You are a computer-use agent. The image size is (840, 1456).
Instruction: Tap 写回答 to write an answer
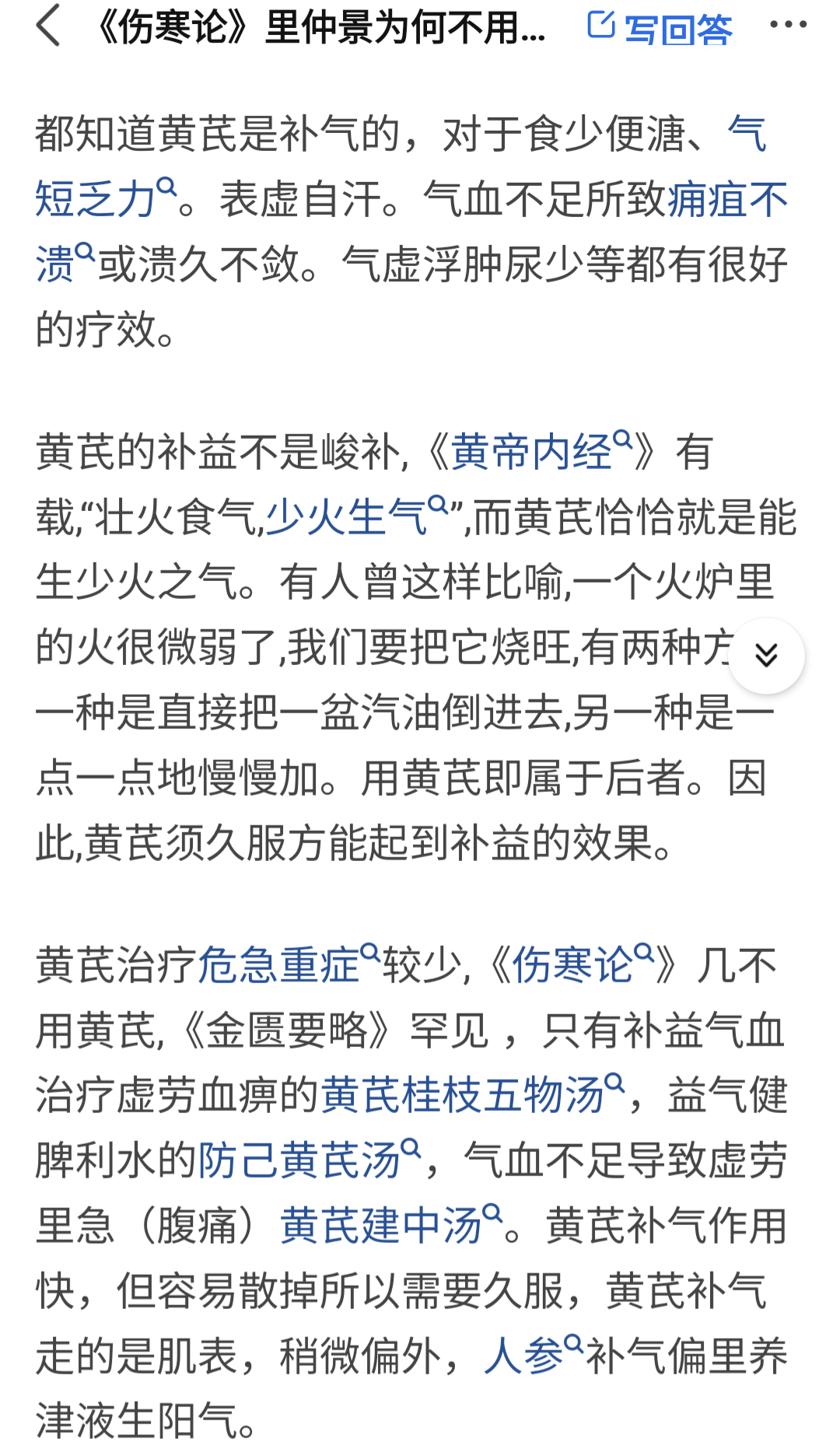660,28
